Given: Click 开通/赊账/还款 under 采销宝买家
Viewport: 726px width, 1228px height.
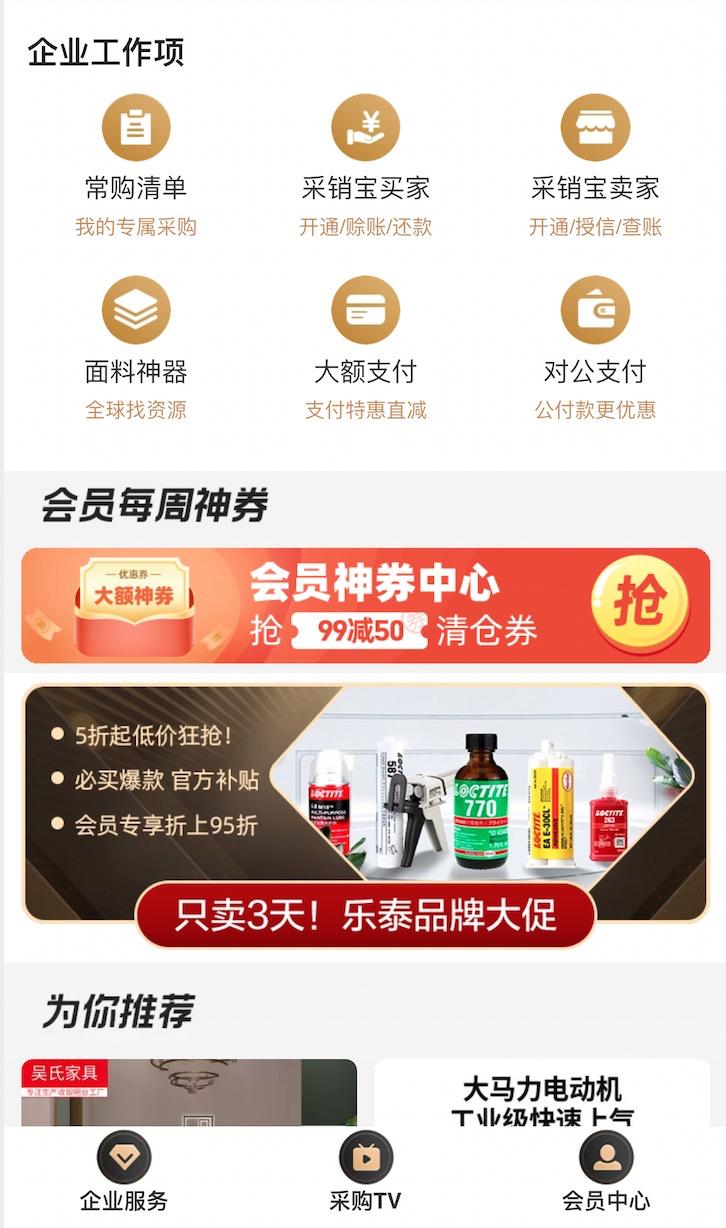Looking at the screenshot, I should click(366, 228).
